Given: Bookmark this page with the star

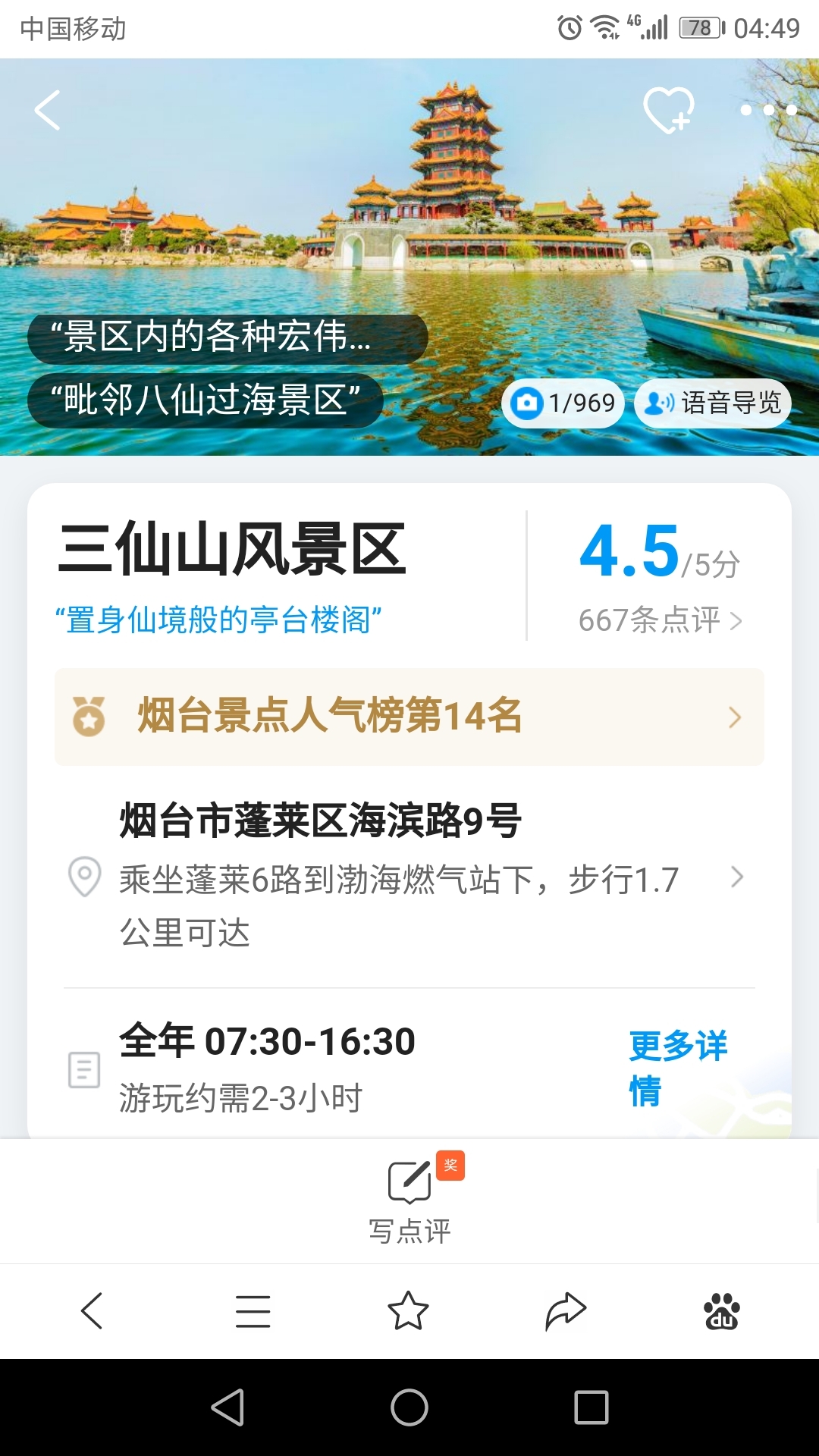Looking at the screenshot, I should (409, 1311).
